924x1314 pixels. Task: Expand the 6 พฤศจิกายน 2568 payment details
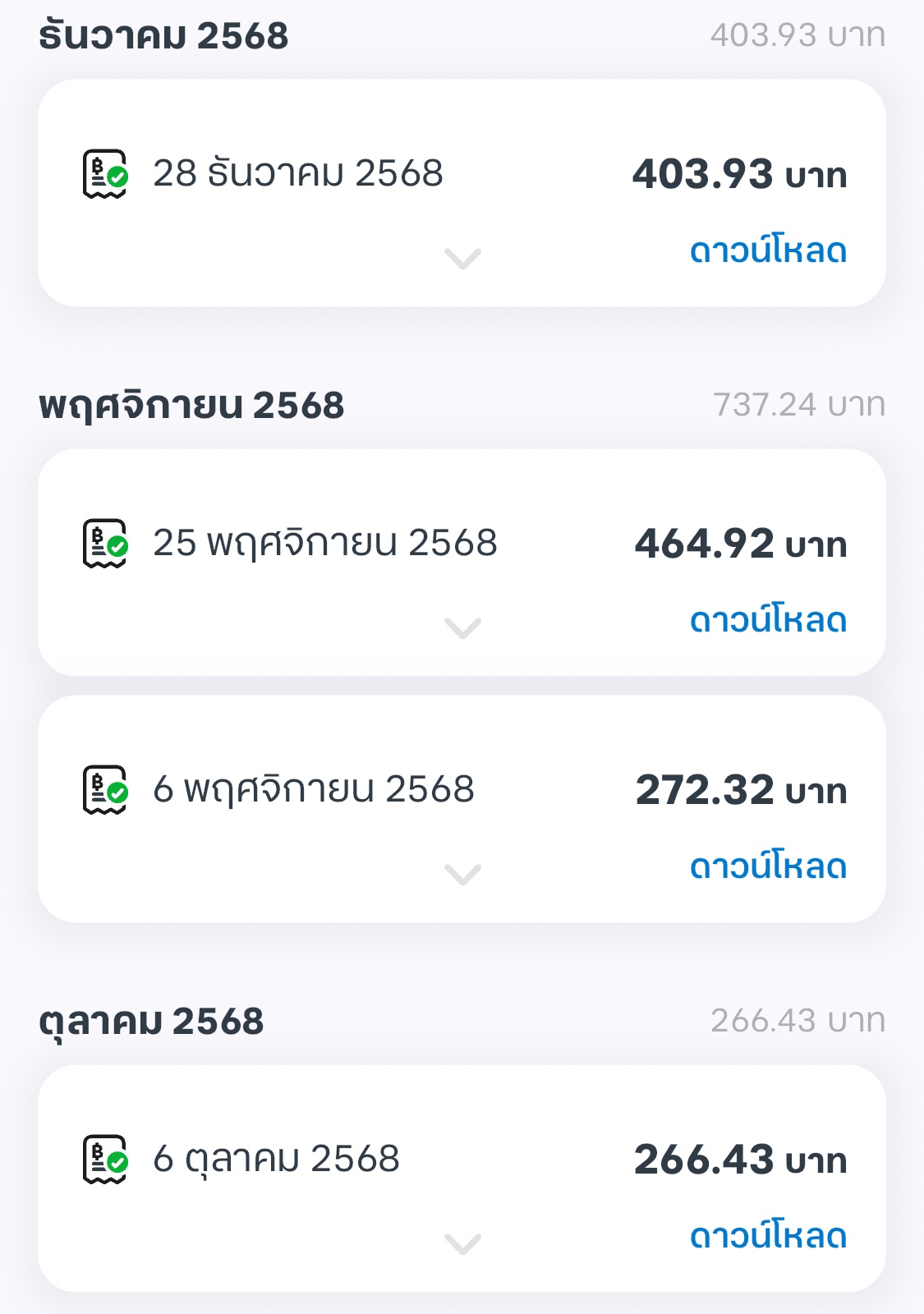[x=462, y=875]
